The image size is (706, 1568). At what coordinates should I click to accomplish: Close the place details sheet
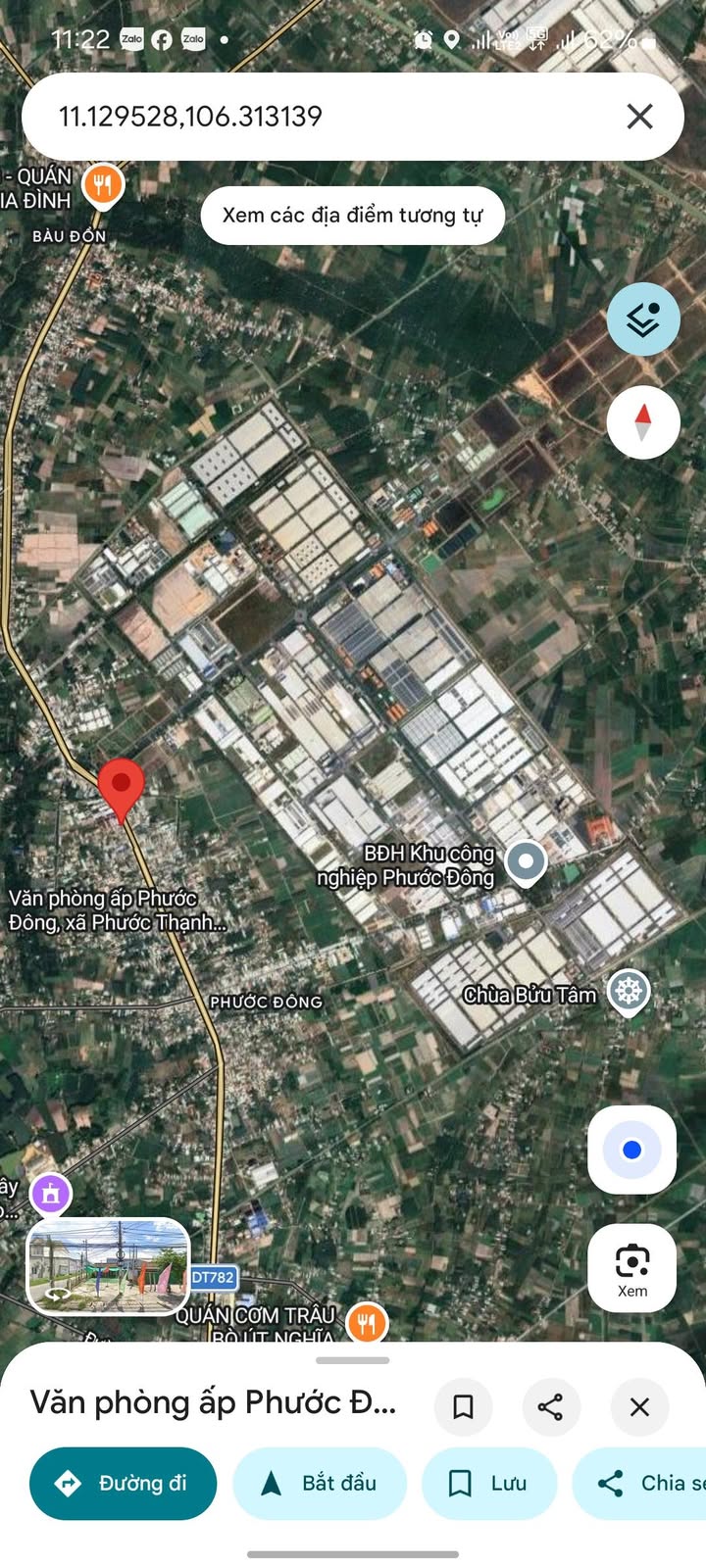click(639, 1406)
